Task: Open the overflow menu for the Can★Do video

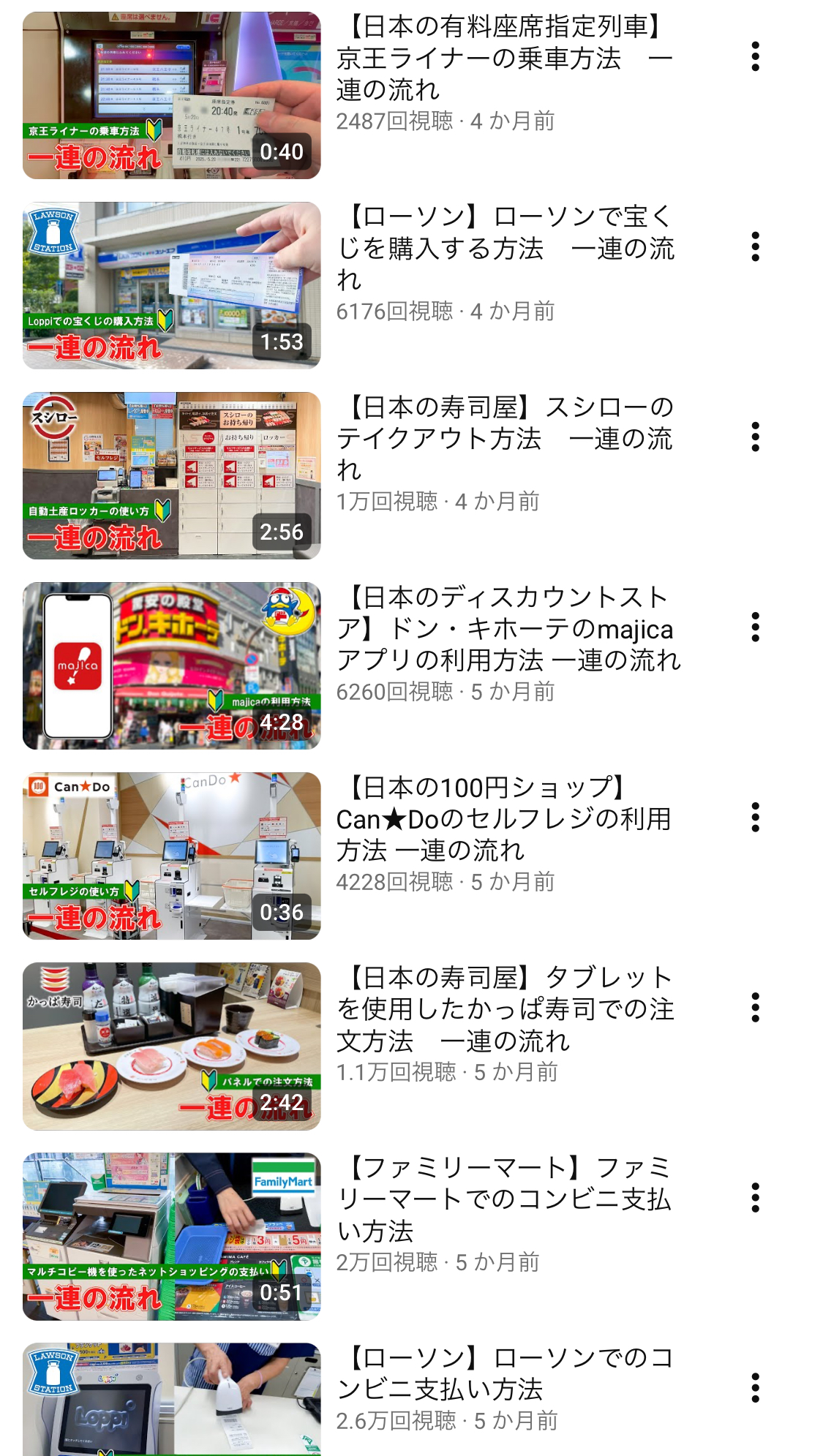Action: point(755,818)
